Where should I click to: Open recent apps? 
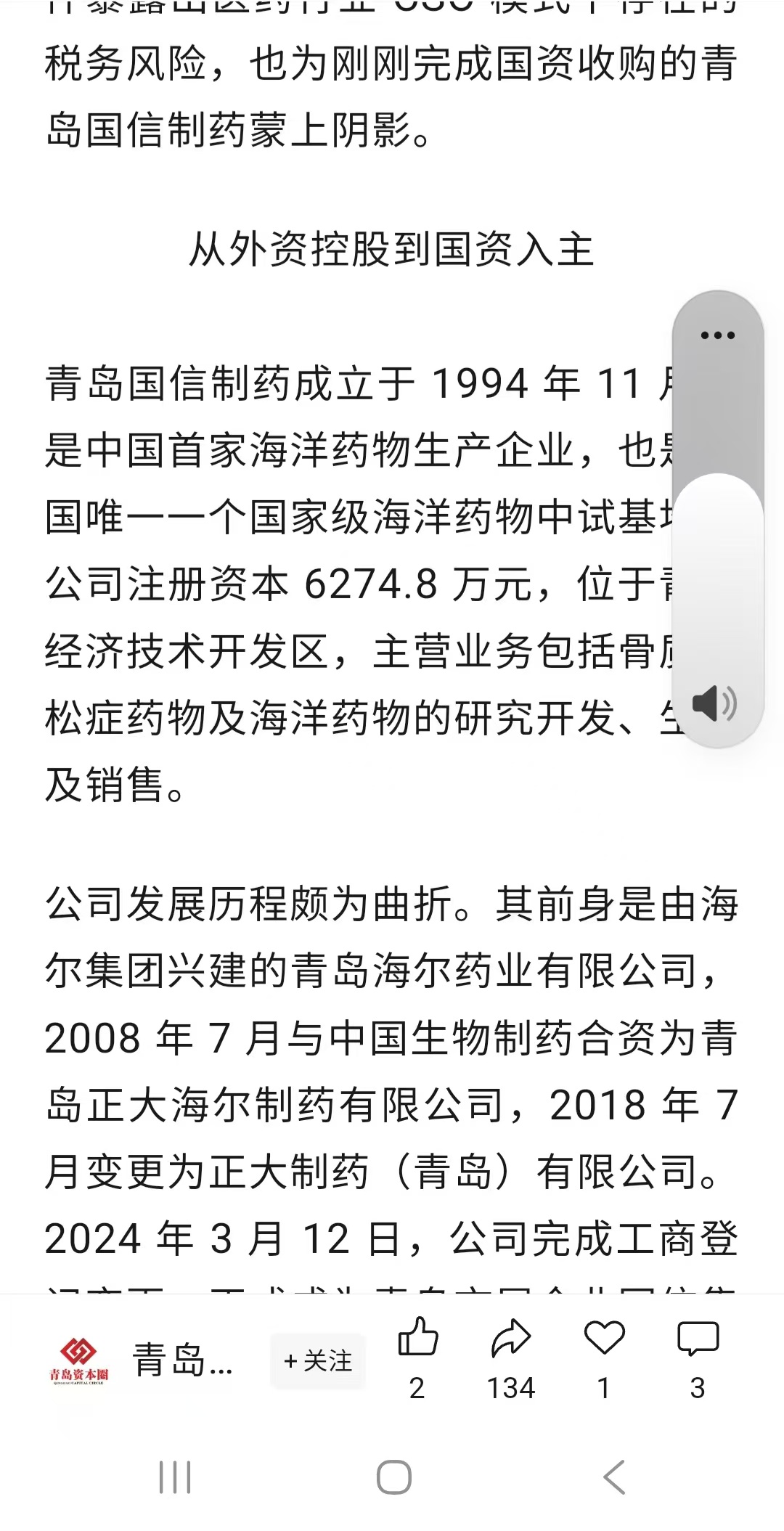click(x=174, y=1477)
